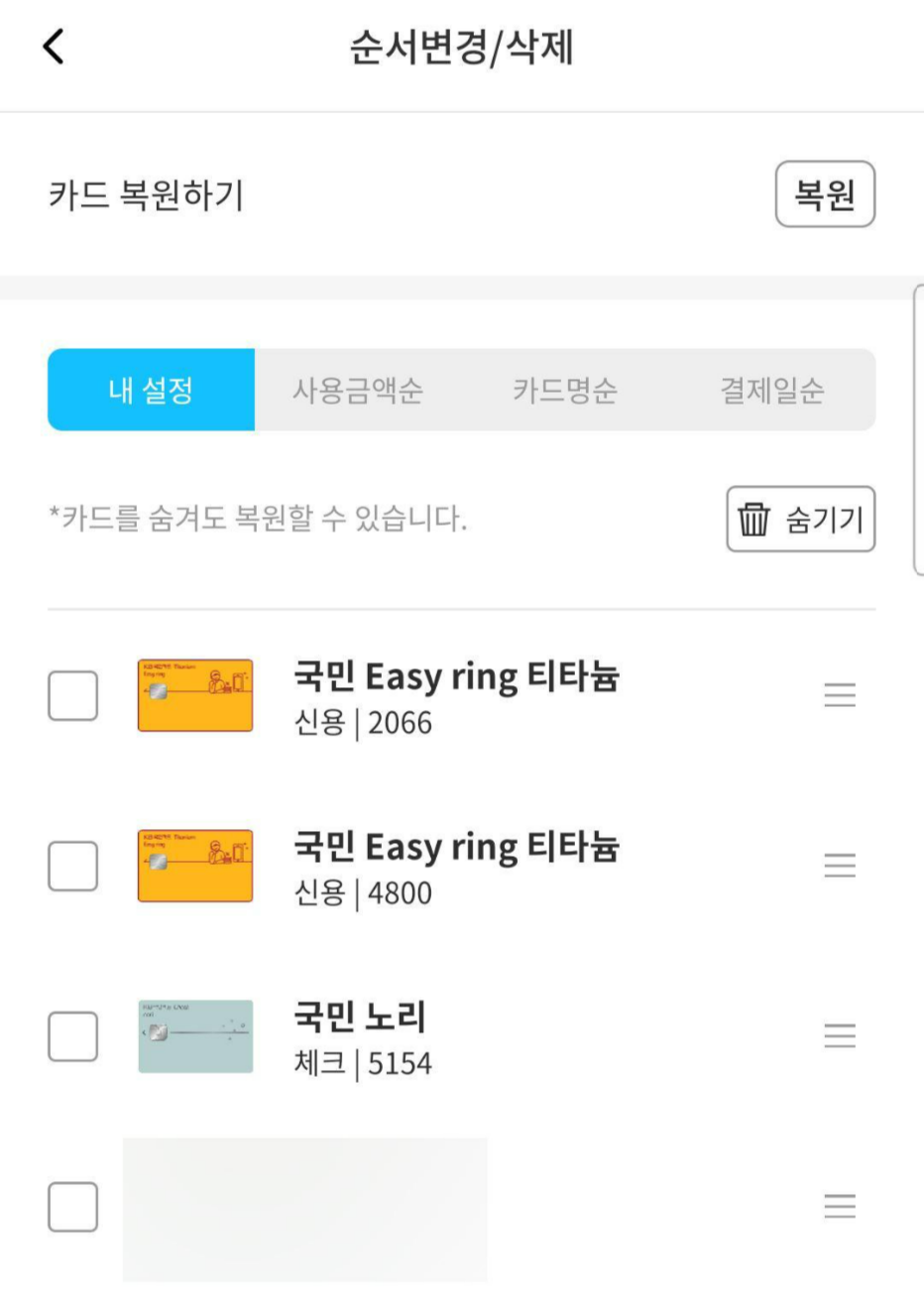The image size is (924, 1309).
Task: Tap the reorder handle for card 4800
Action: [x=840, y=866]
